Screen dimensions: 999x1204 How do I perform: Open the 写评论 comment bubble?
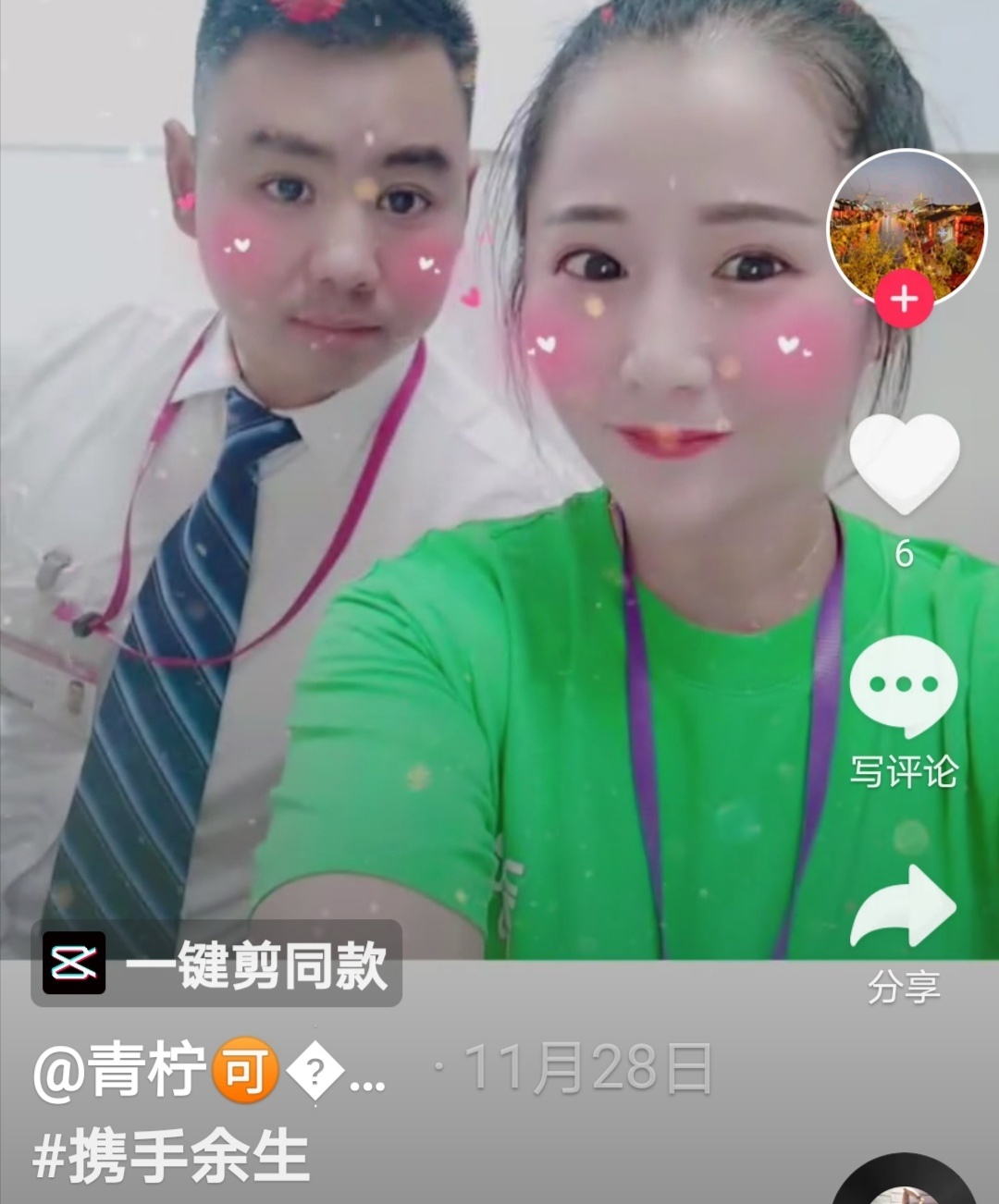(904, 686)
